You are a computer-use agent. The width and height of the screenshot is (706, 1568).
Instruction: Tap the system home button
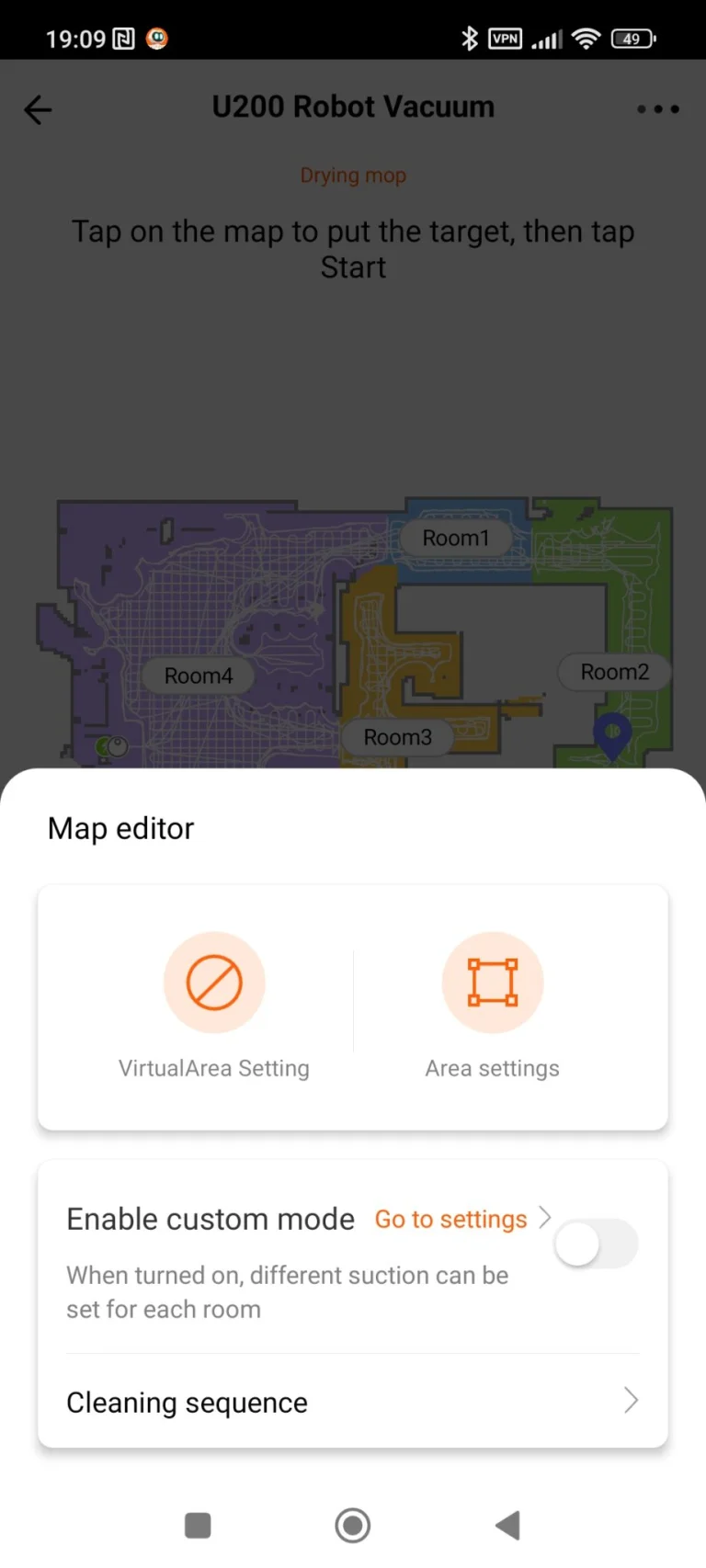(352, 1526)
